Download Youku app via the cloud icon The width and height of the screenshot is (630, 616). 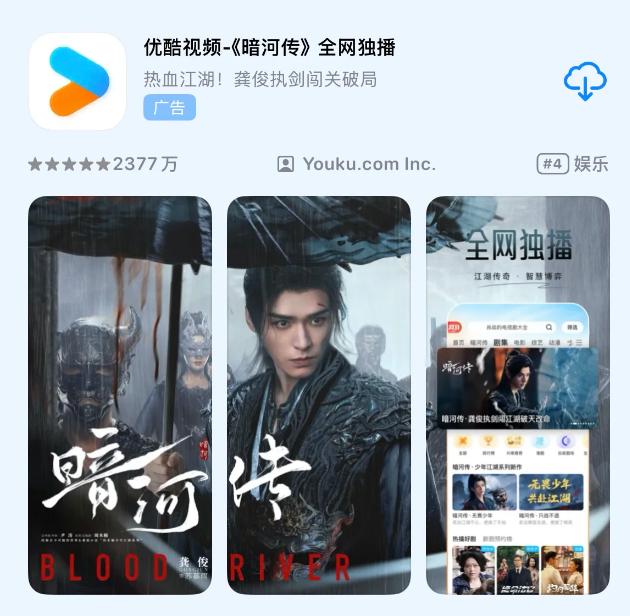click(585, 82)
